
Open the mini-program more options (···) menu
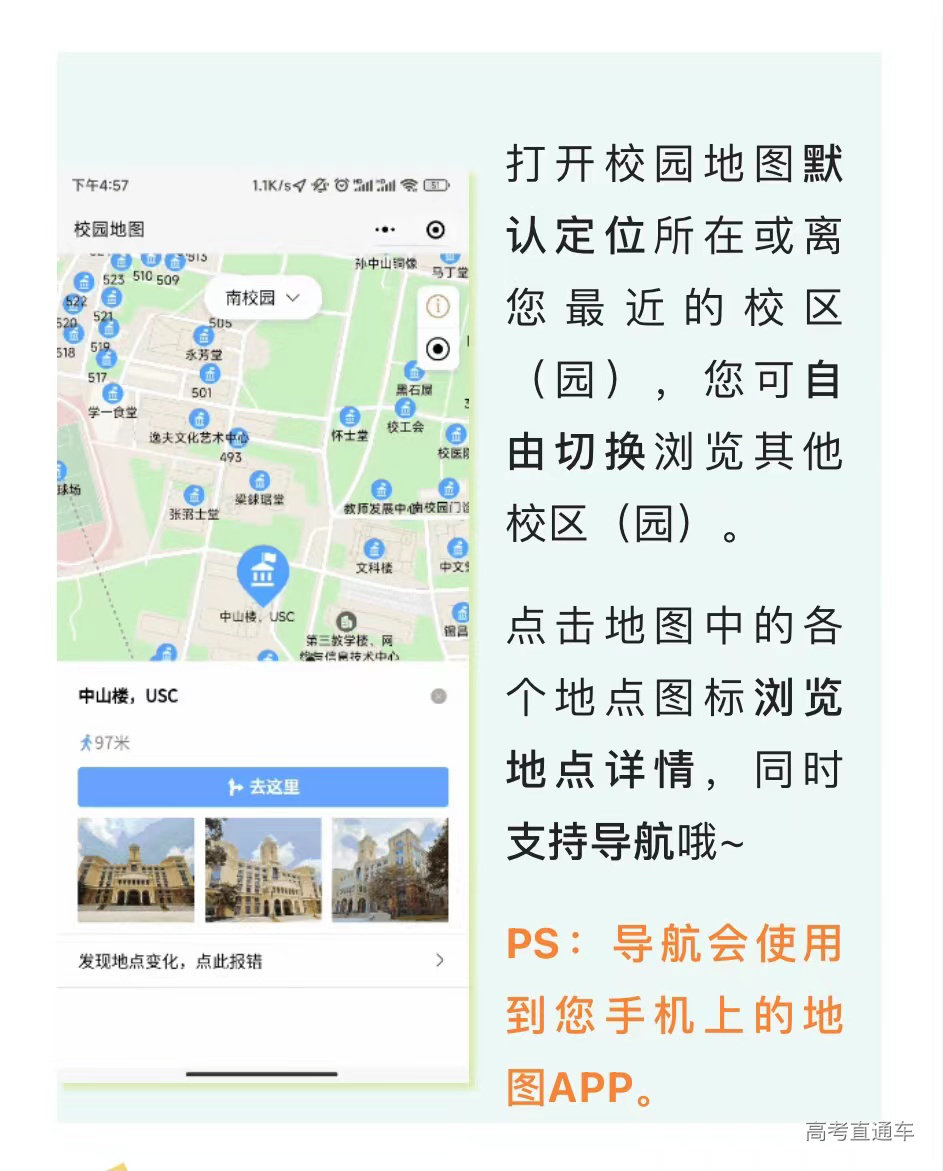(384, 229)
